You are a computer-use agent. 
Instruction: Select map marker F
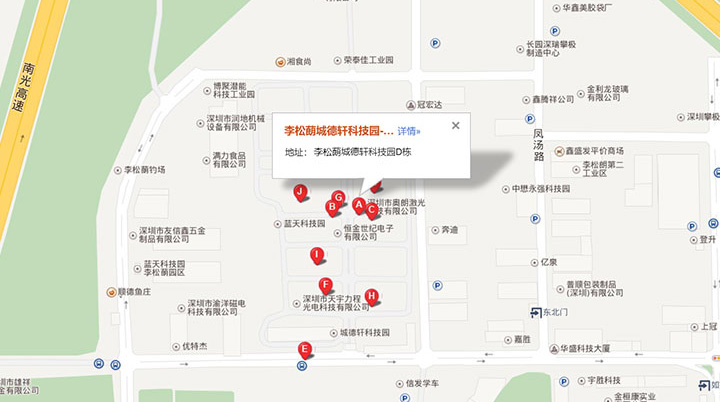click(x=325, y=286)
